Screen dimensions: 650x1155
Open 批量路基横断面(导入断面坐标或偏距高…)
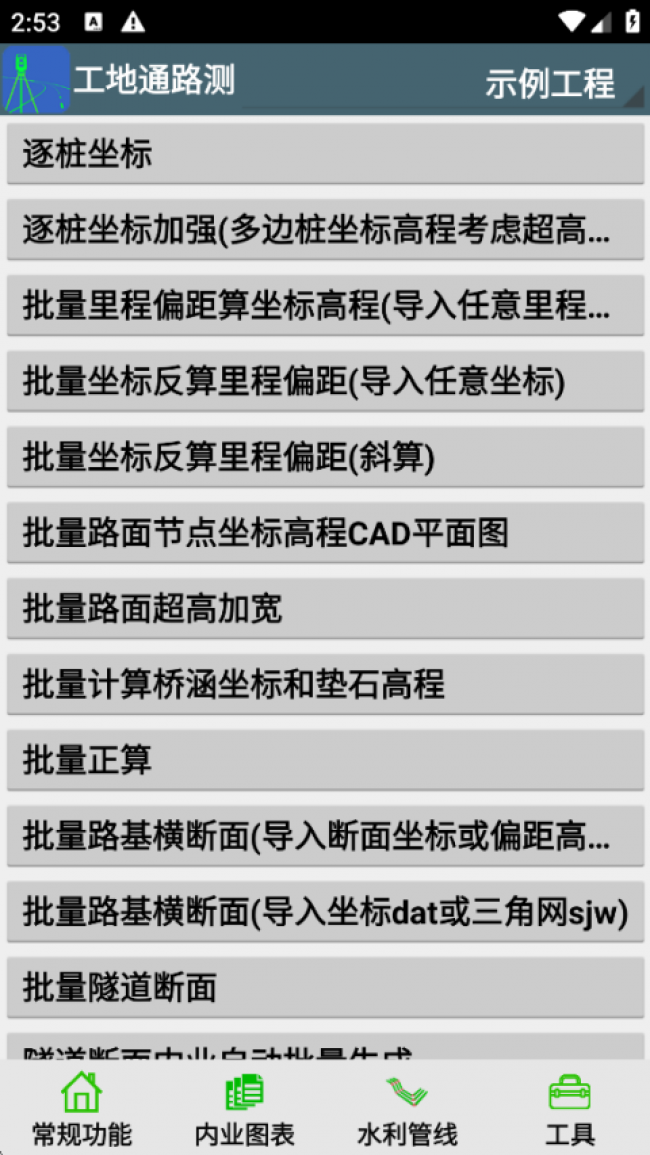click(x=325, y=836)
